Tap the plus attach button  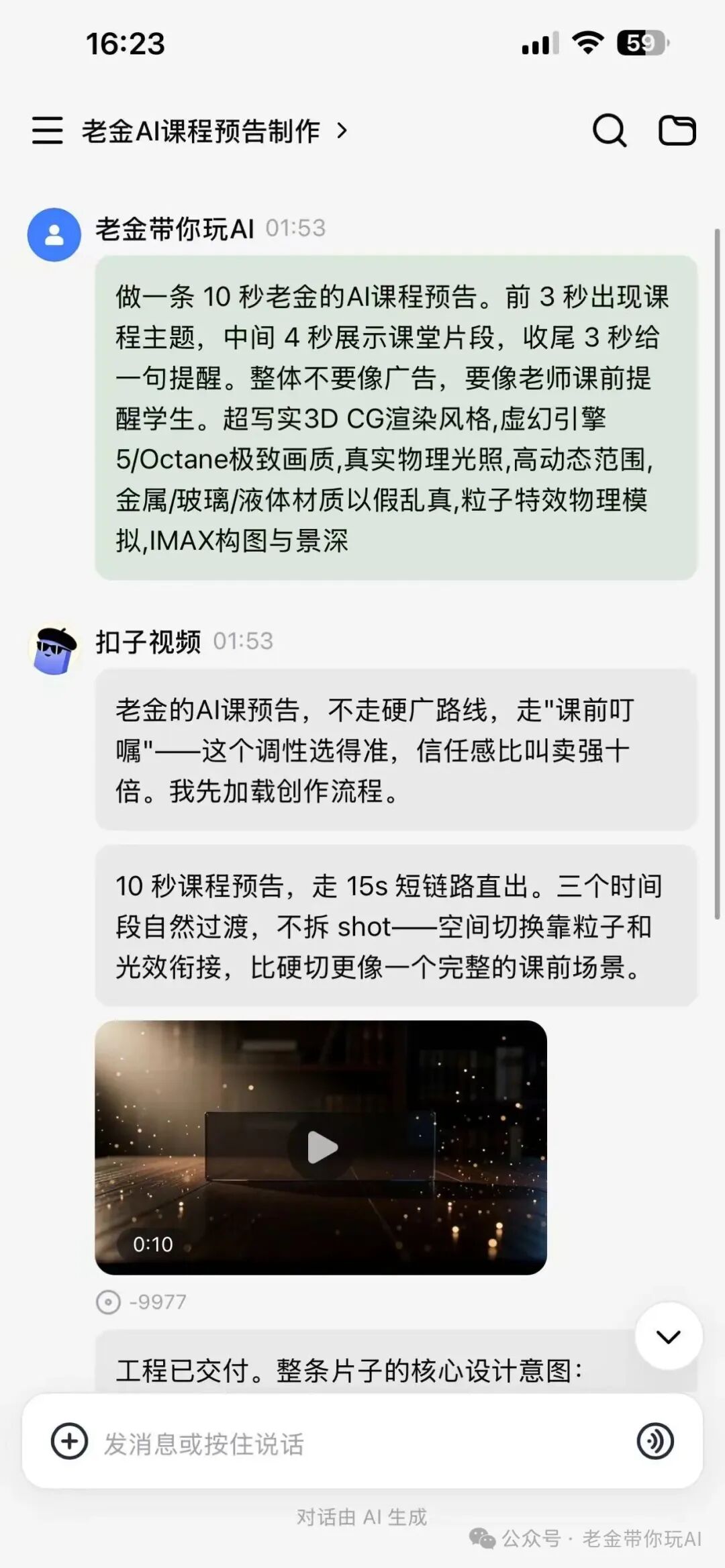click(70, 1441)
